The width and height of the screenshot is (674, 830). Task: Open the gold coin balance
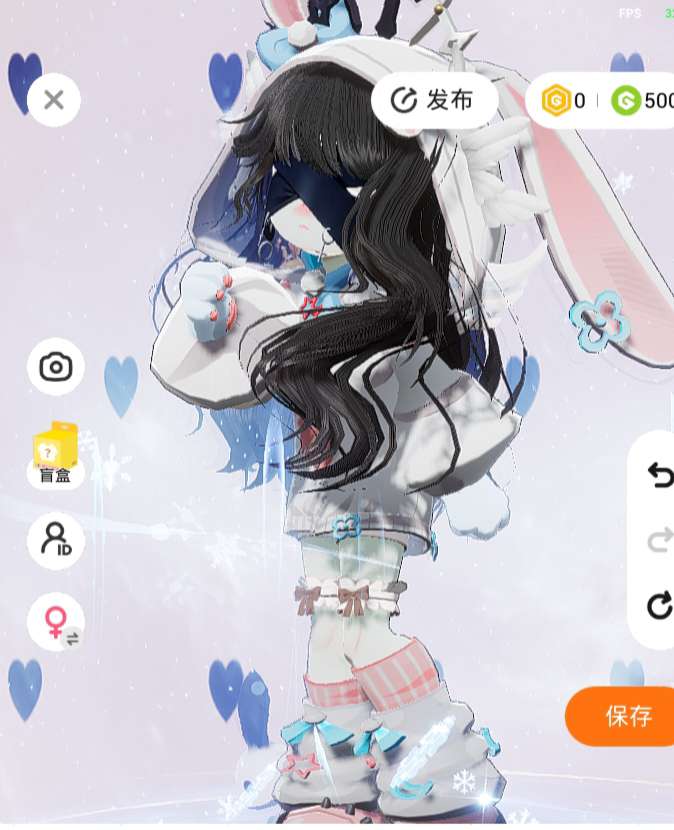563,100
